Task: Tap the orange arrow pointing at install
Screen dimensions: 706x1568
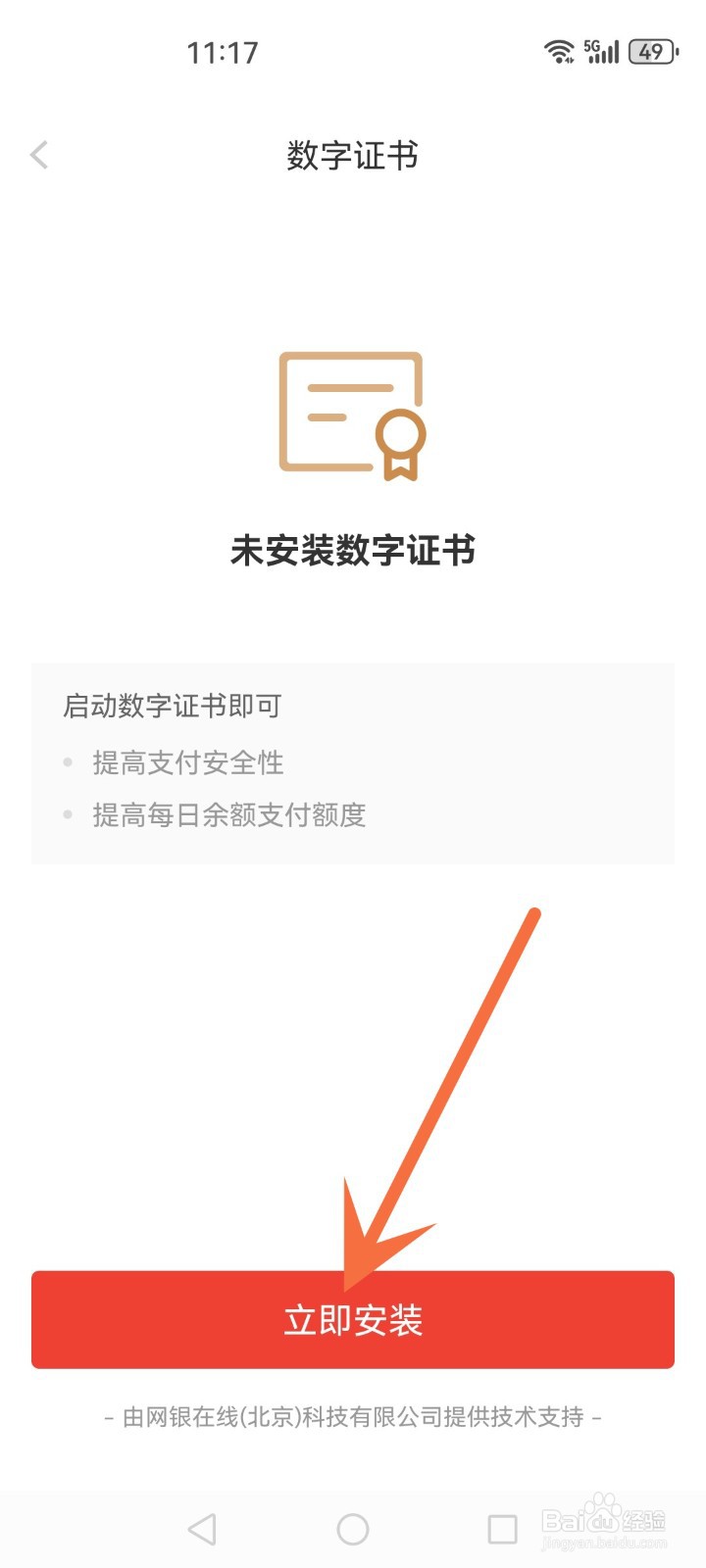Action: [x=441, y=1088]
